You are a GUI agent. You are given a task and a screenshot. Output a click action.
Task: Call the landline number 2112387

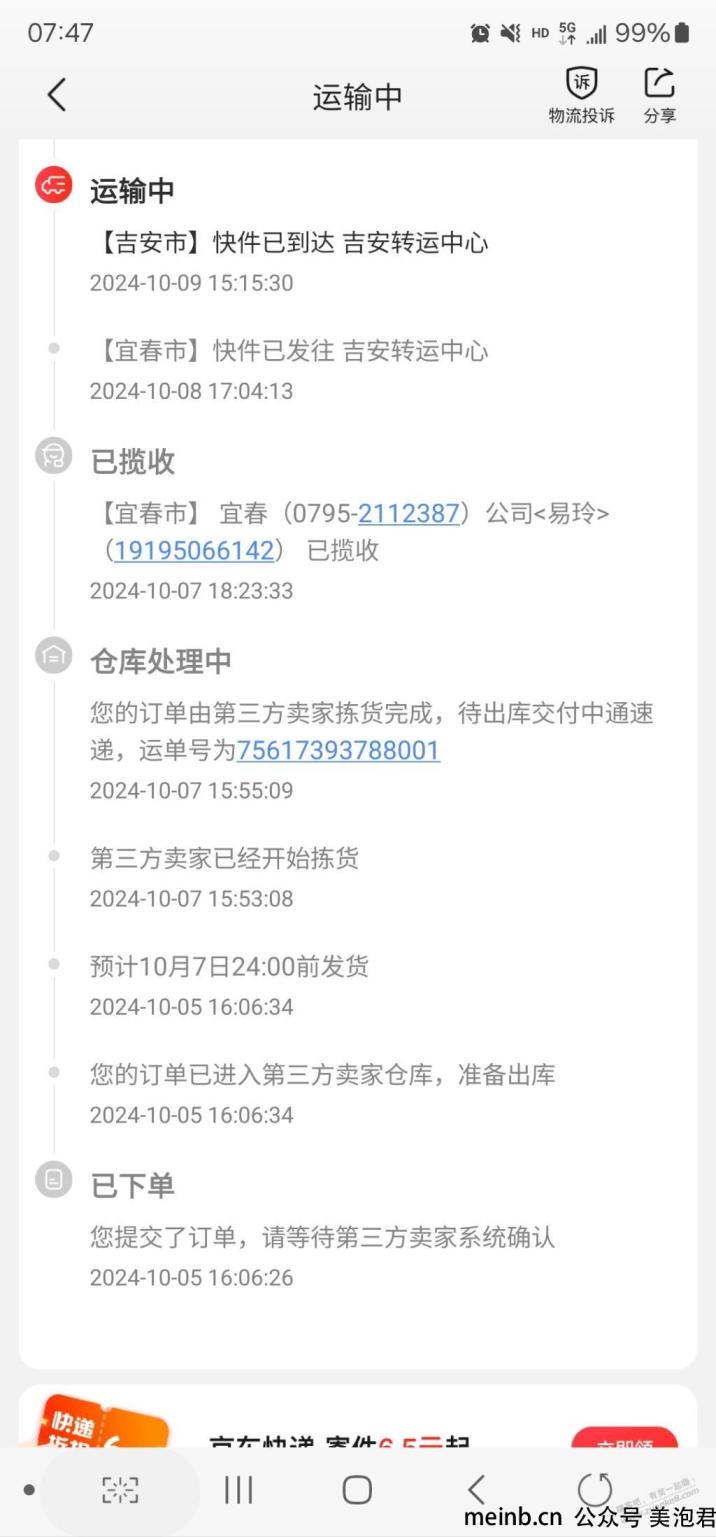point(408,514)
